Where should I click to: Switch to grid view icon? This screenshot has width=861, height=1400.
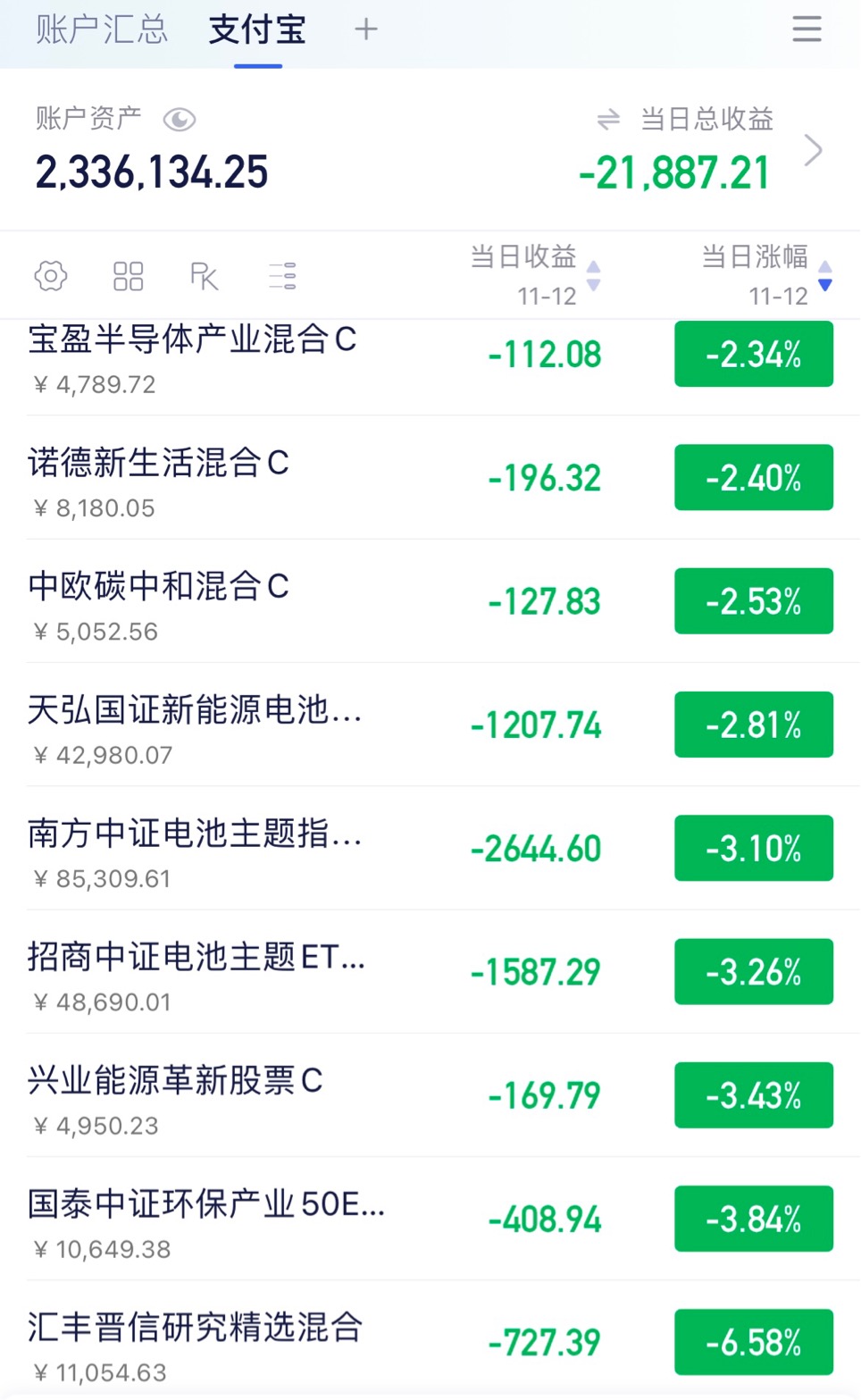point(128,276)
